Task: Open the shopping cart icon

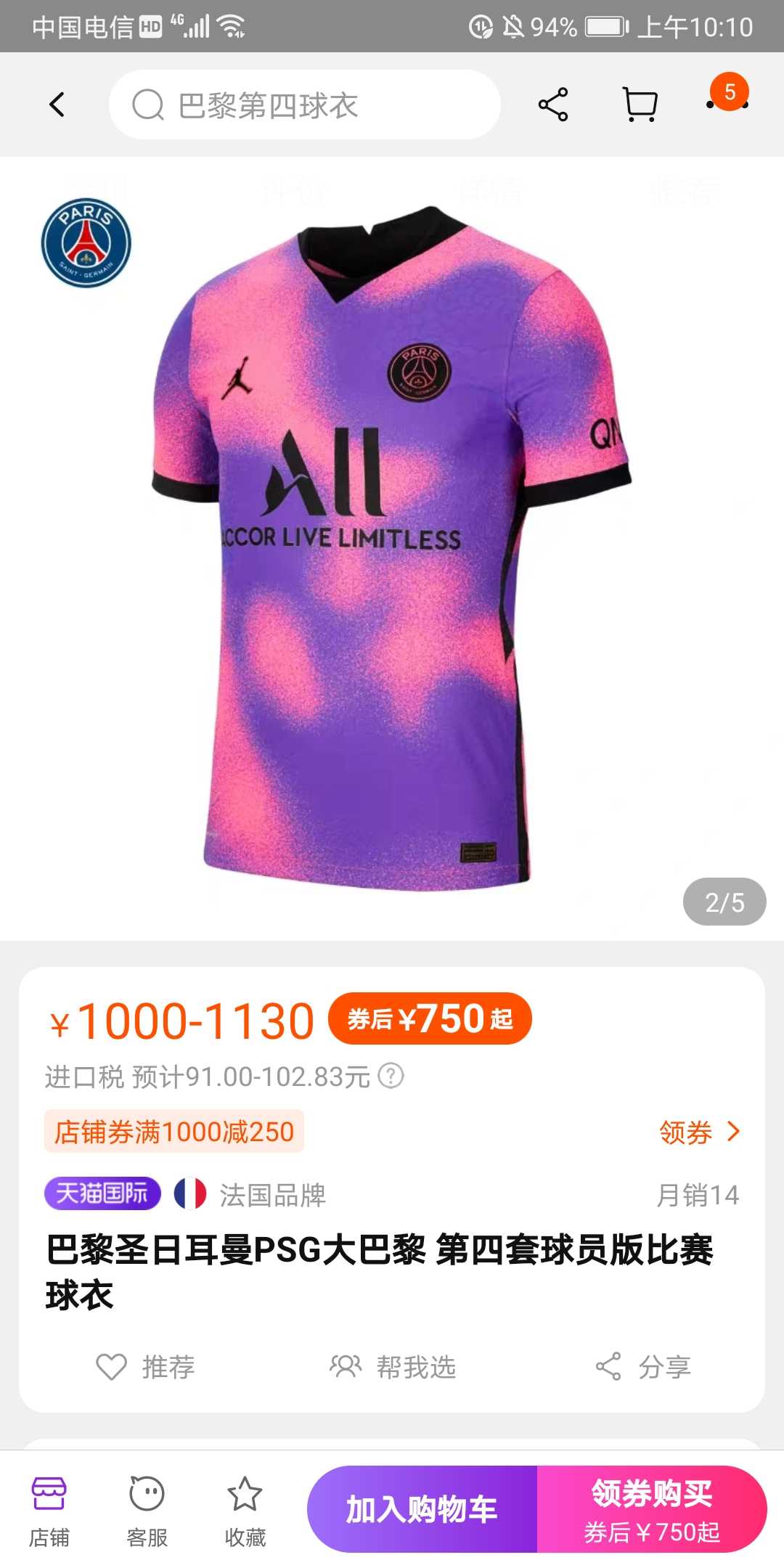Action: (640, 105)
